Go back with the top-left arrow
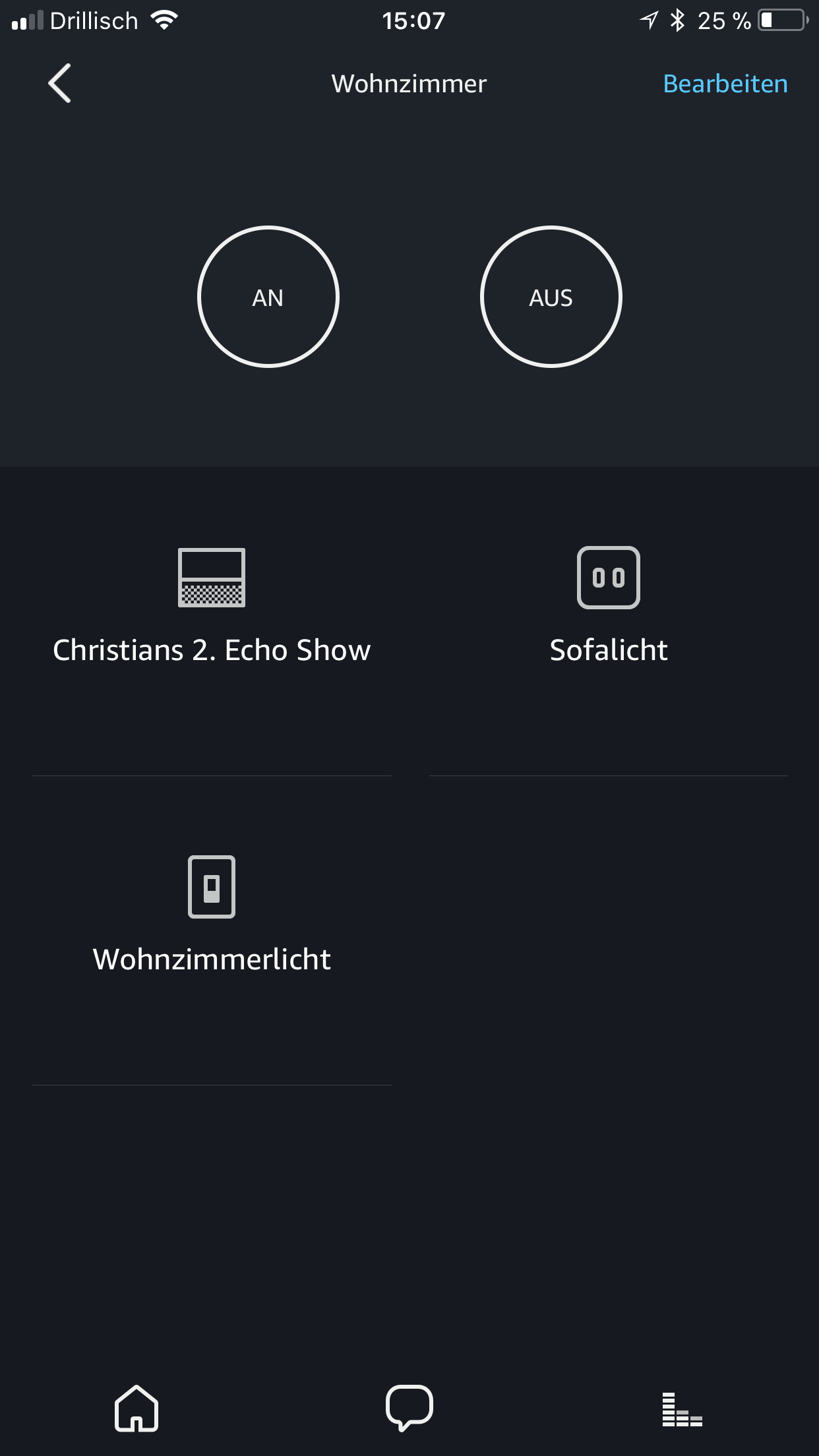The image size is (819, 1456). [x=59, y=84]
